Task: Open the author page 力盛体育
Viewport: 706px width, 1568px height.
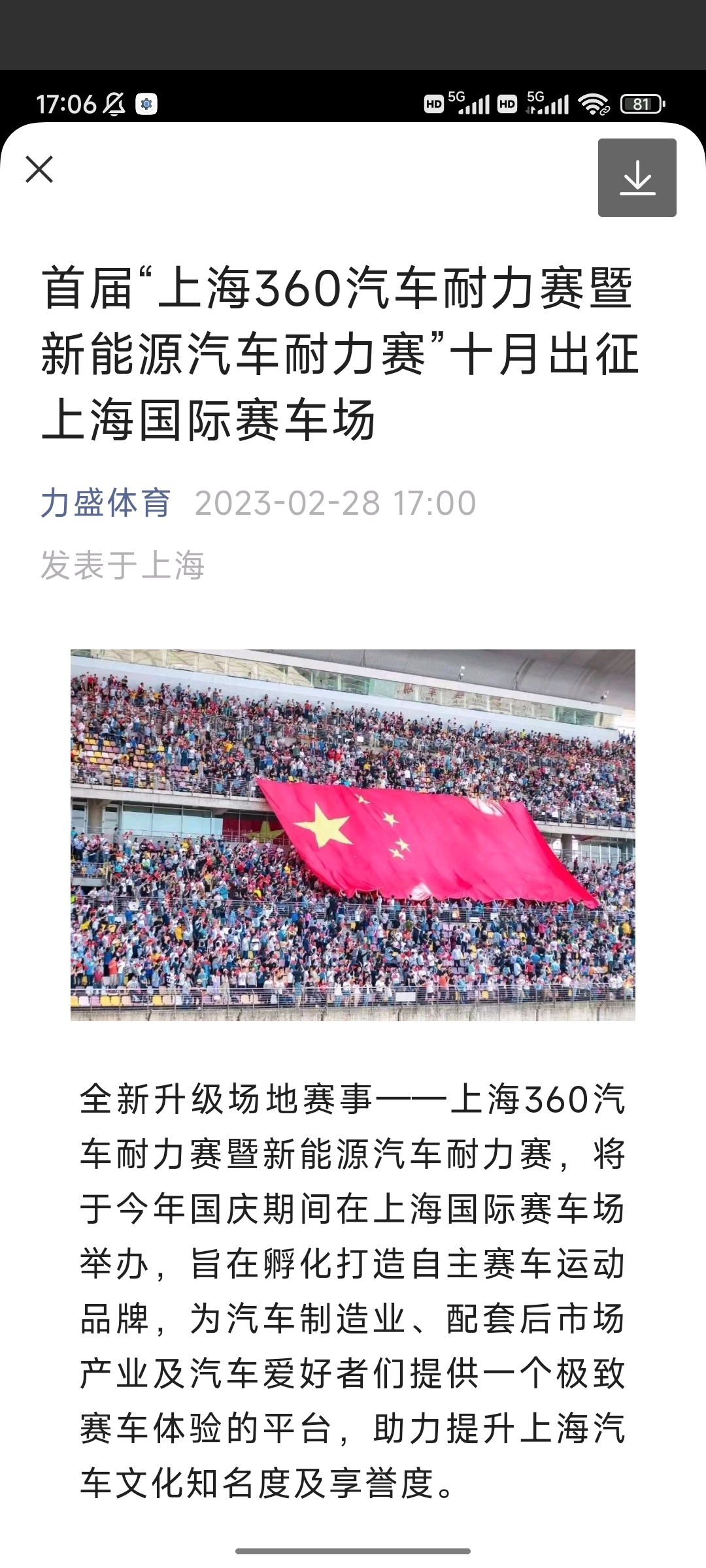Action: 107,502
